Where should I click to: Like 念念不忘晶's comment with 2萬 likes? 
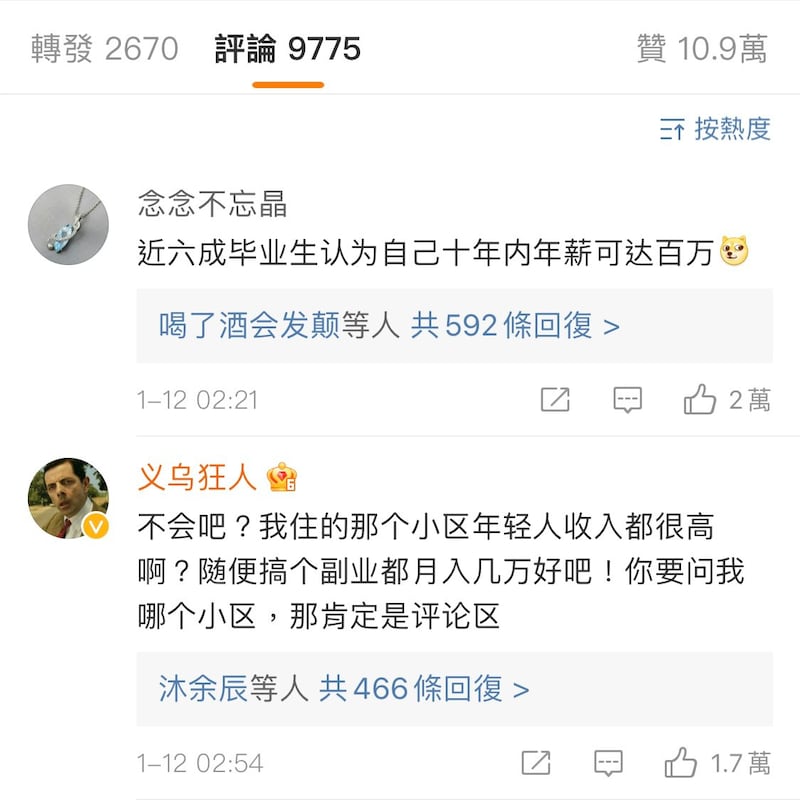coord(700,400)
